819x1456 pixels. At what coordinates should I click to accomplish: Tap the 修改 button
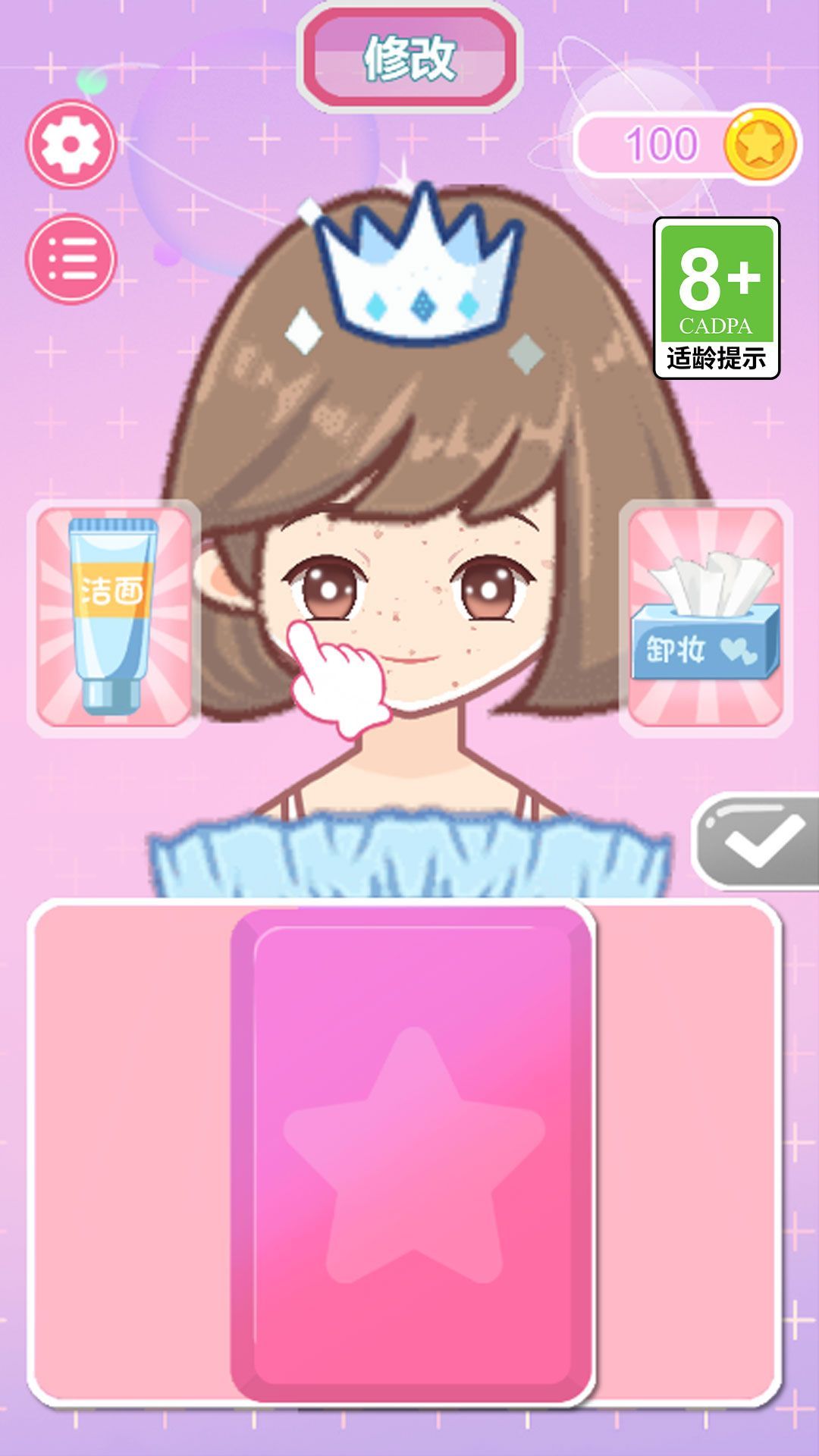pyautogui.click(x=409, y=59)
